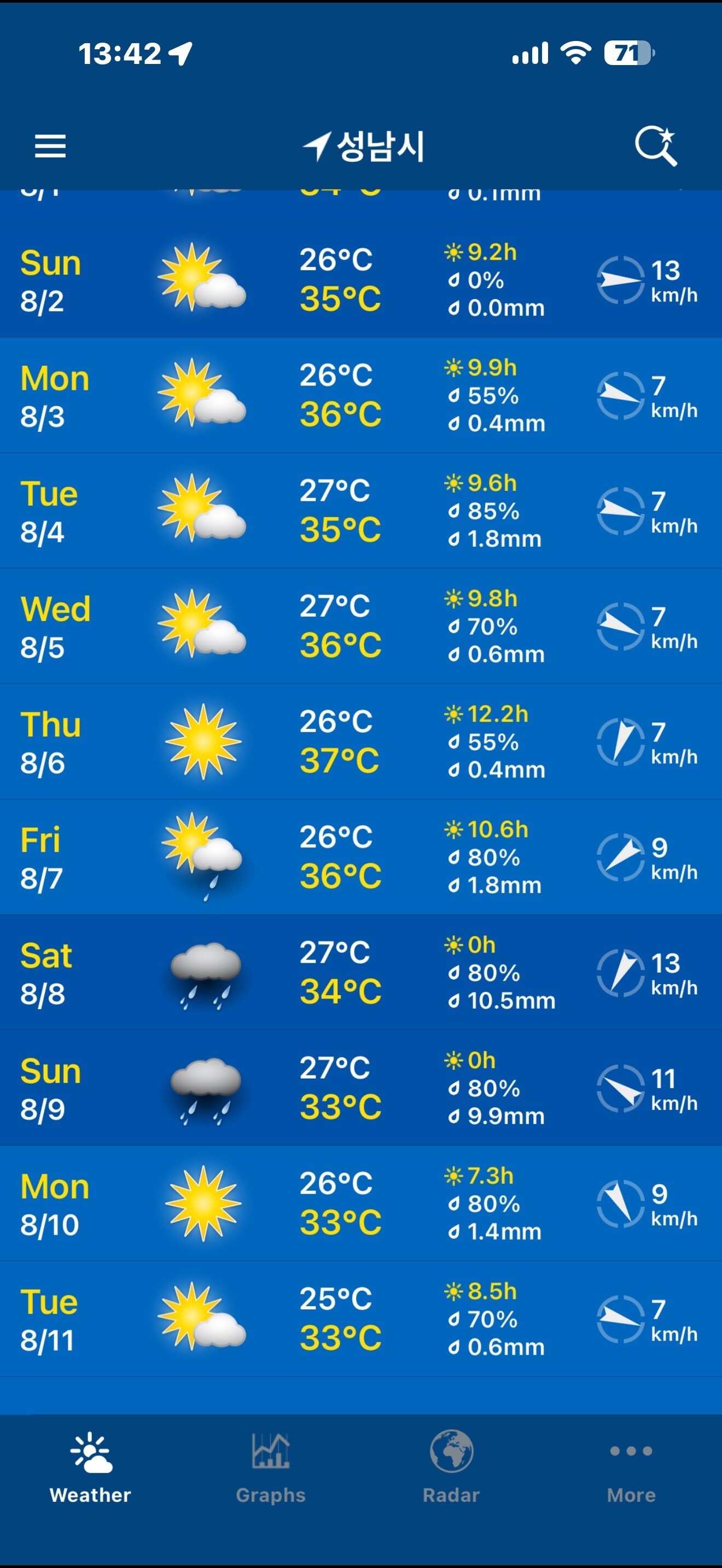
Task: Open the Sun 8/2 forecast row
Action: (361, 280)
